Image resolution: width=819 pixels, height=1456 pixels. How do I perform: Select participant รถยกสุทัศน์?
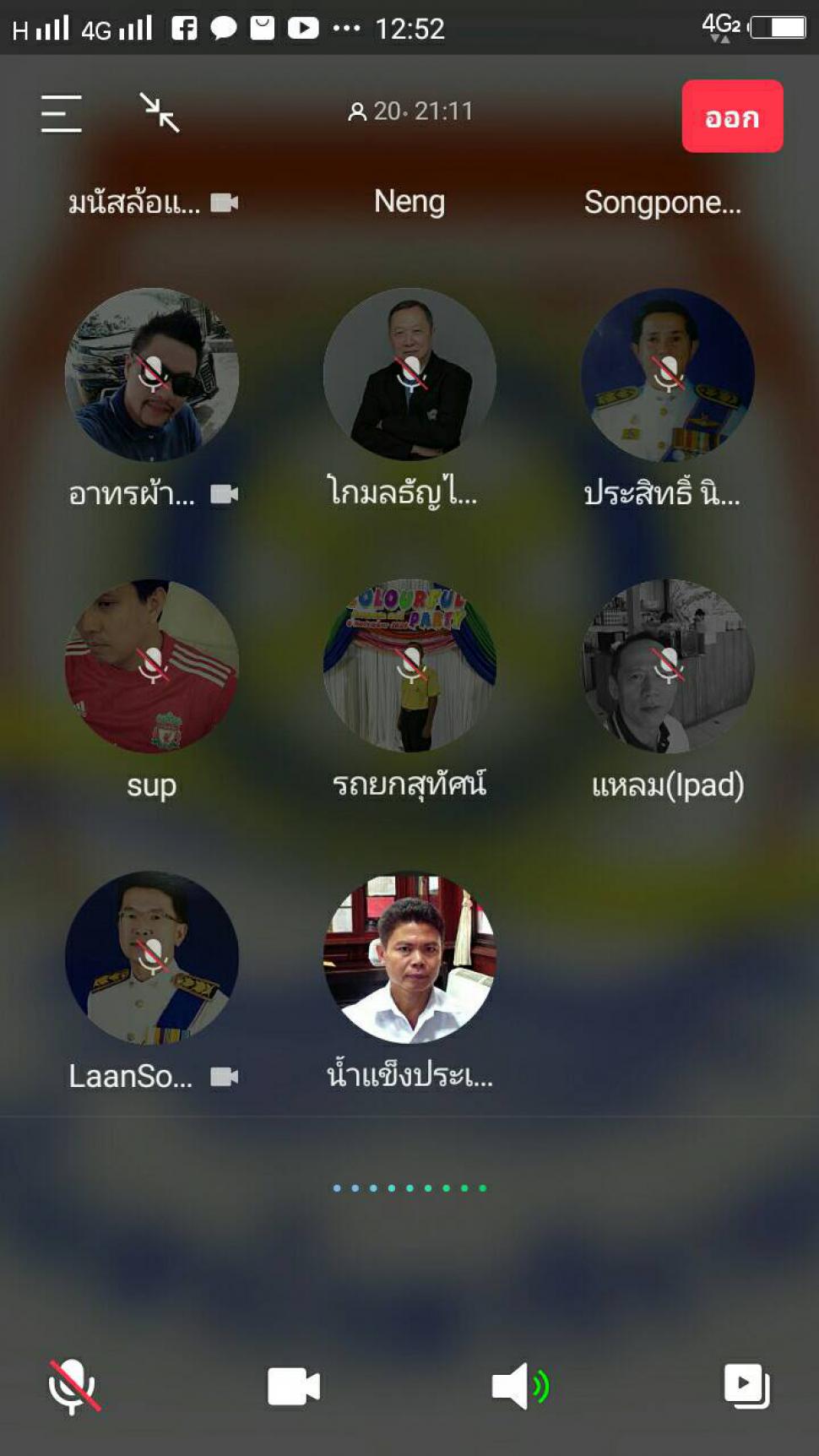point(409,666)
